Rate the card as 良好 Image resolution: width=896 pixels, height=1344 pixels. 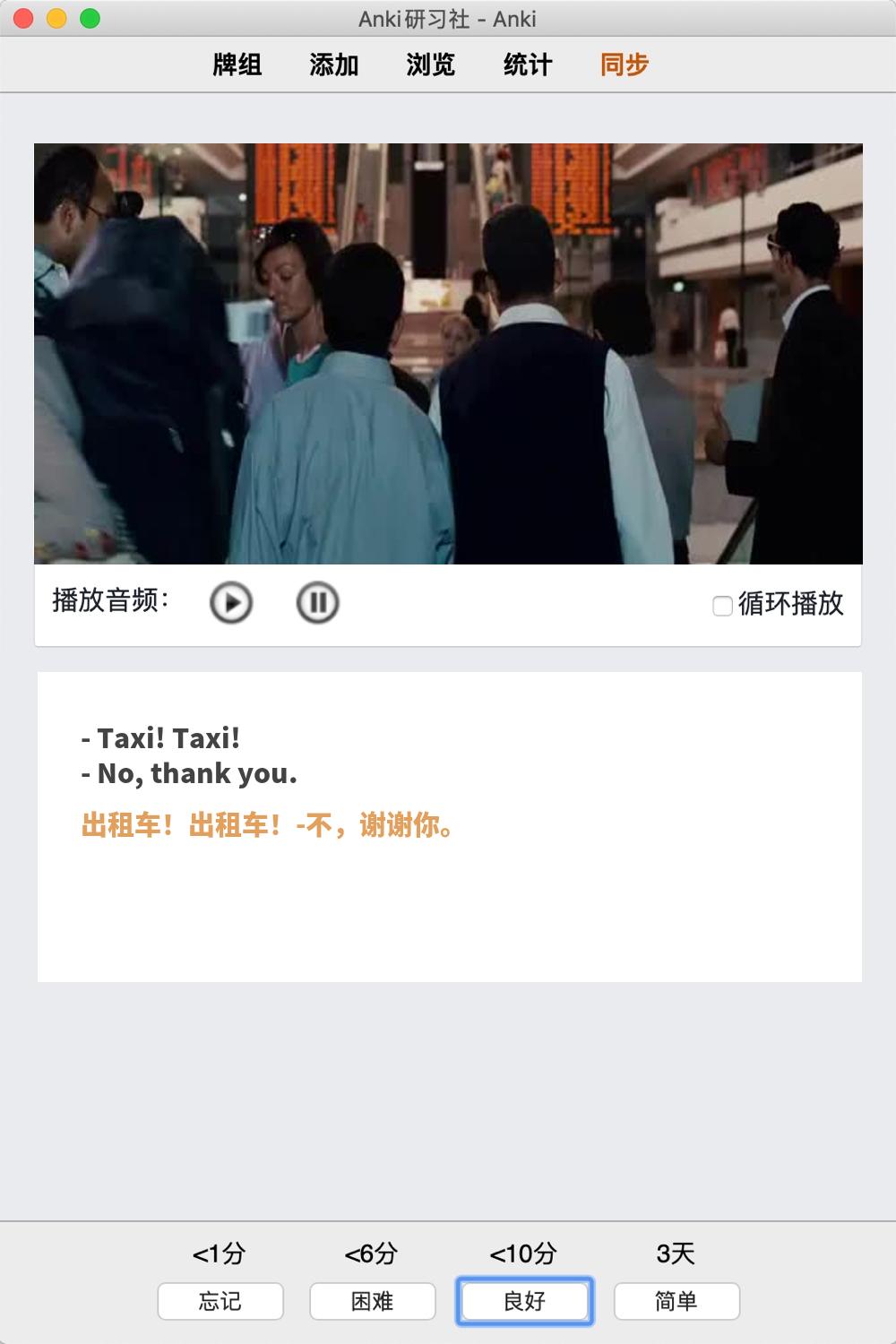point(525,1301)
